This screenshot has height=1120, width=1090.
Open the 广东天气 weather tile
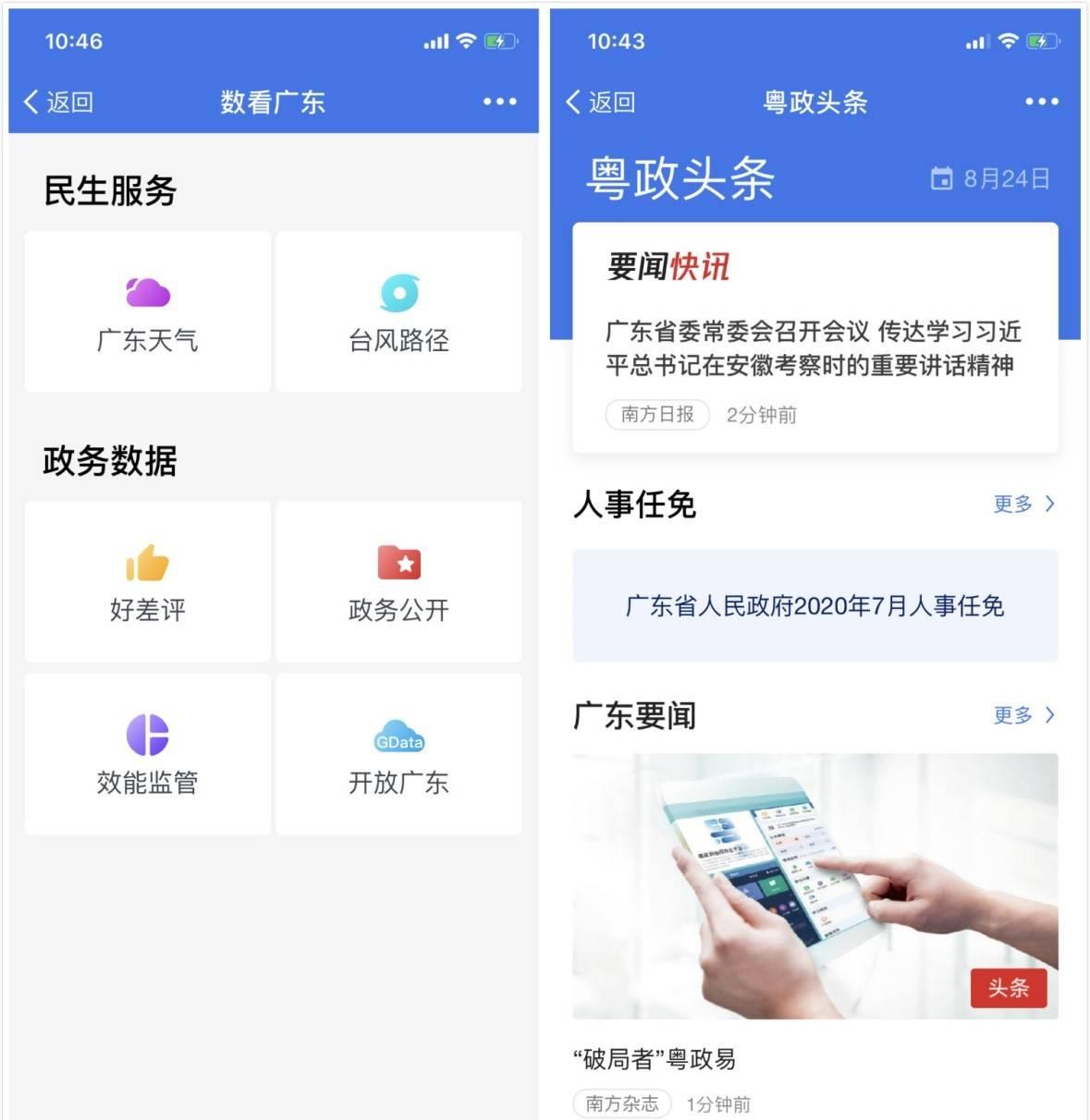(148, 312)
